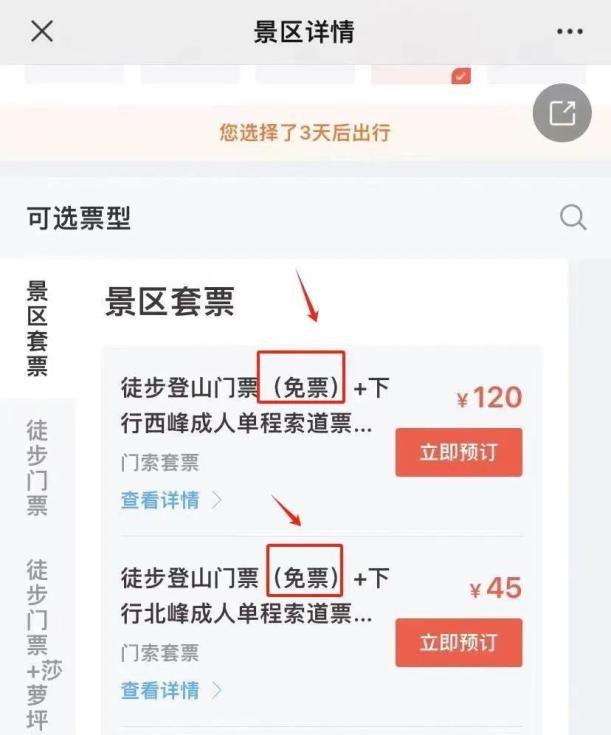Open the three-dot overflow menu

point(569,32)
